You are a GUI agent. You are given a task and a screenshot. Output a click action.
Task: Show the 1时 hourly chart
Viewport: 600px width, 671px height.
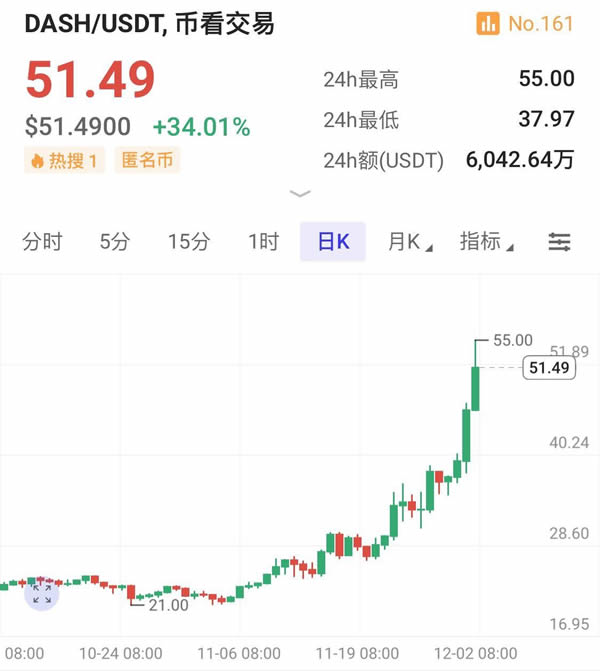pos(263,242)
